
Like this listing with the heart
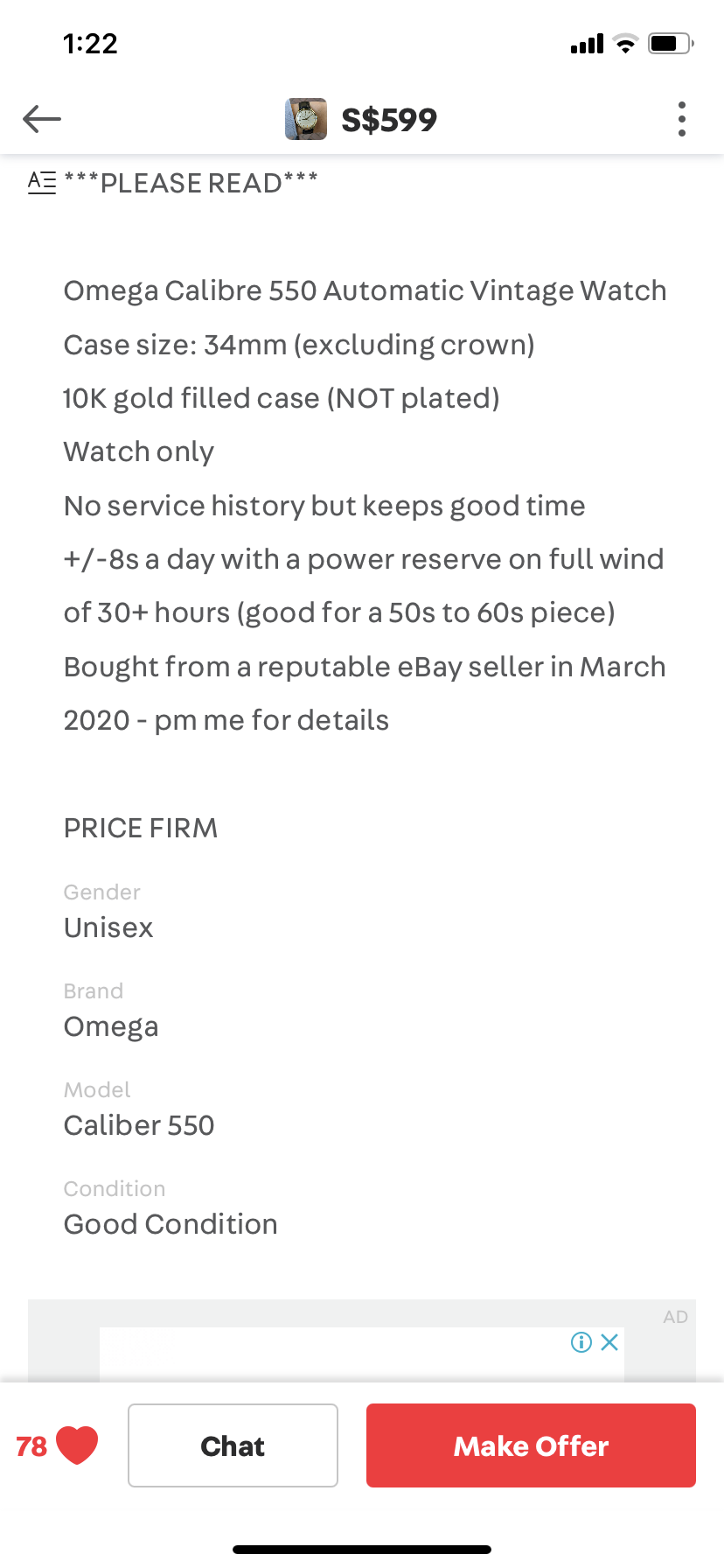click(77, 1445)
